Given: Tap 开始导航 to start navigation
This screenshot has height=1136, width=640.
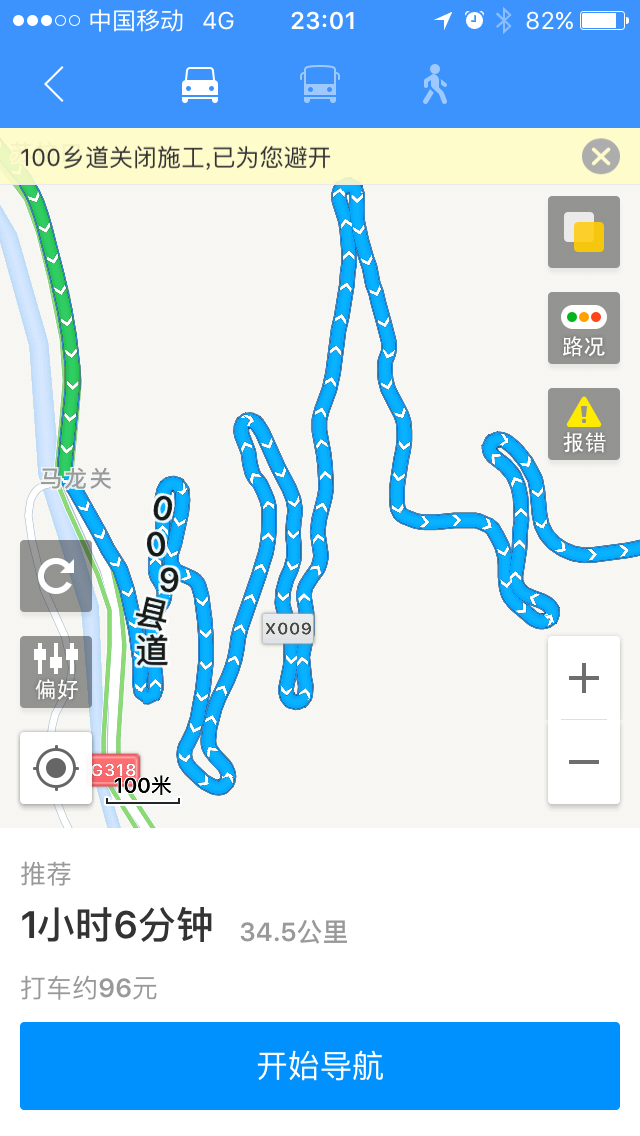Looking at the screenshot, I should tap(320, 1066).
